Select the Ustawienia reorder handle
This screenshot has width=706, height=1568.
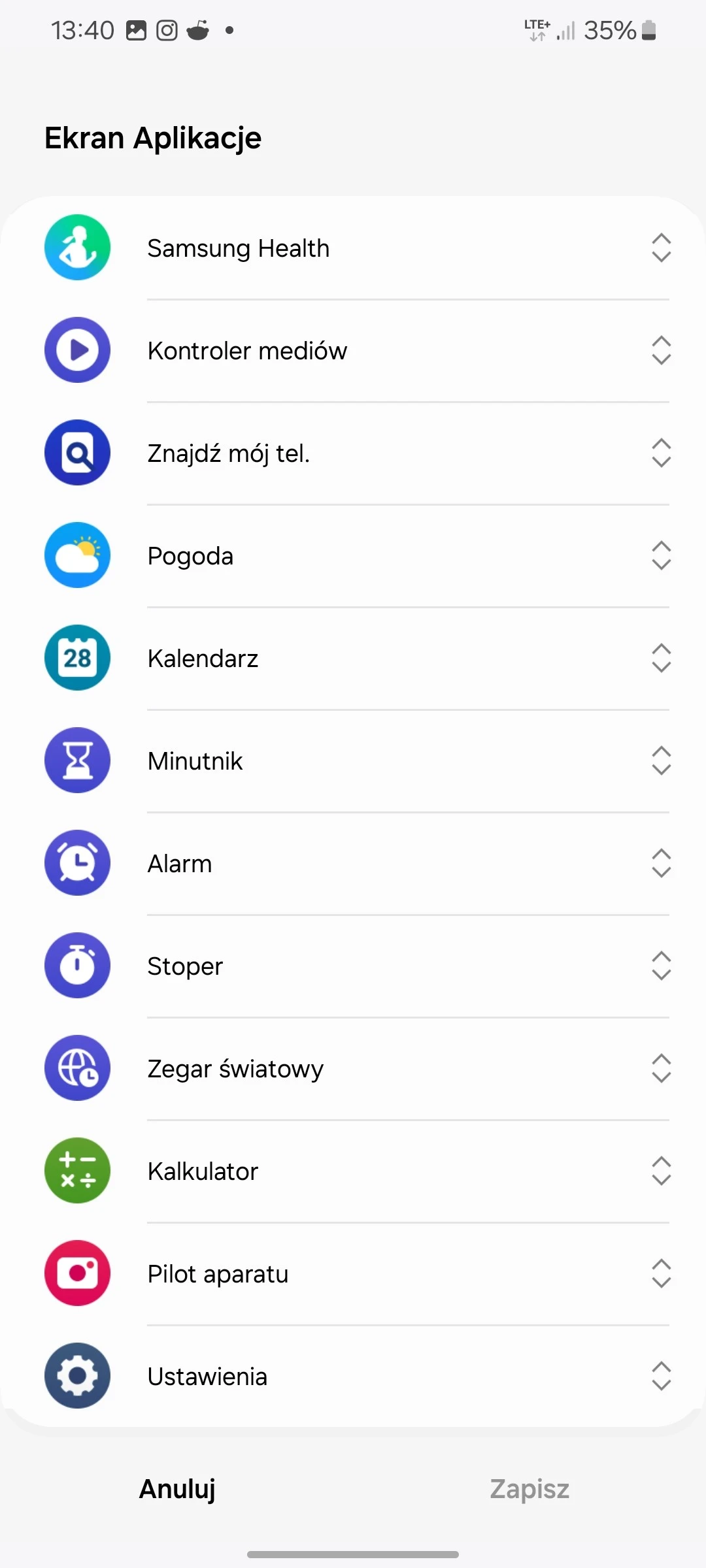point(662,1376)
